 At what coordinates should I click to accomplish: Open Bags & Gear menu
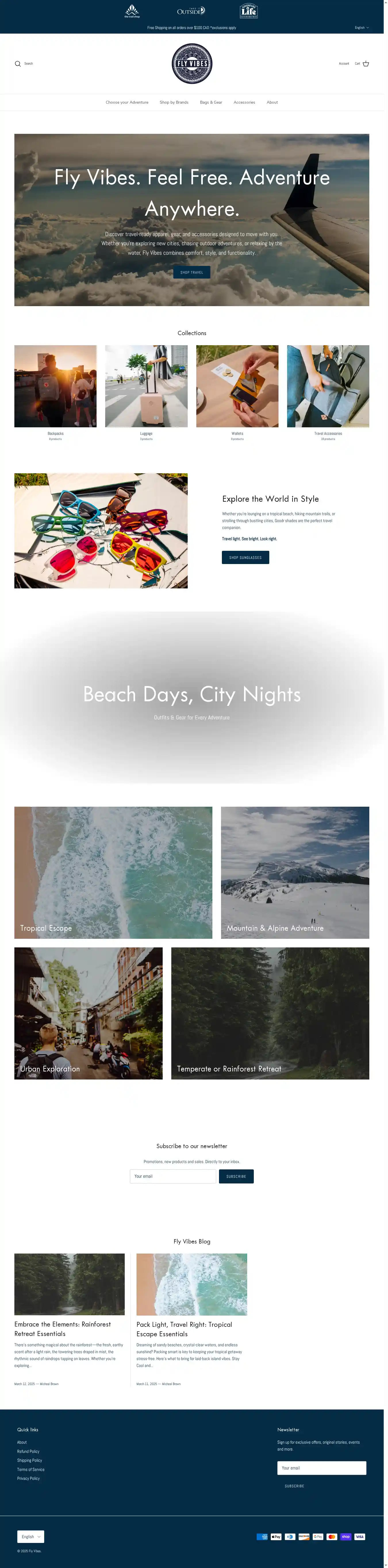click(x=211, y=102)
